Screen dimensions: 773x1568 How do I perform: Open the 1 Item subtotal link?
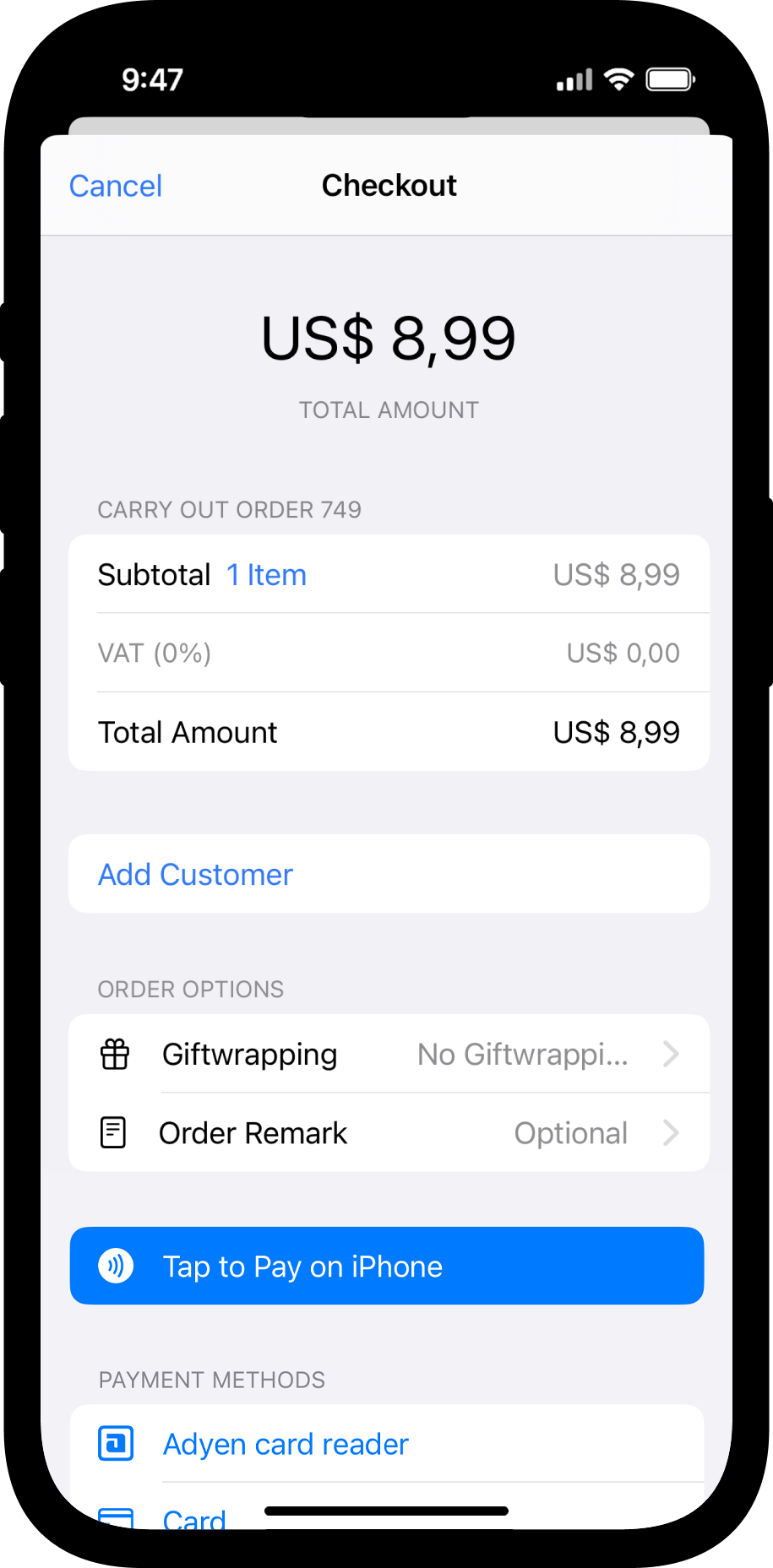(266, 575)
